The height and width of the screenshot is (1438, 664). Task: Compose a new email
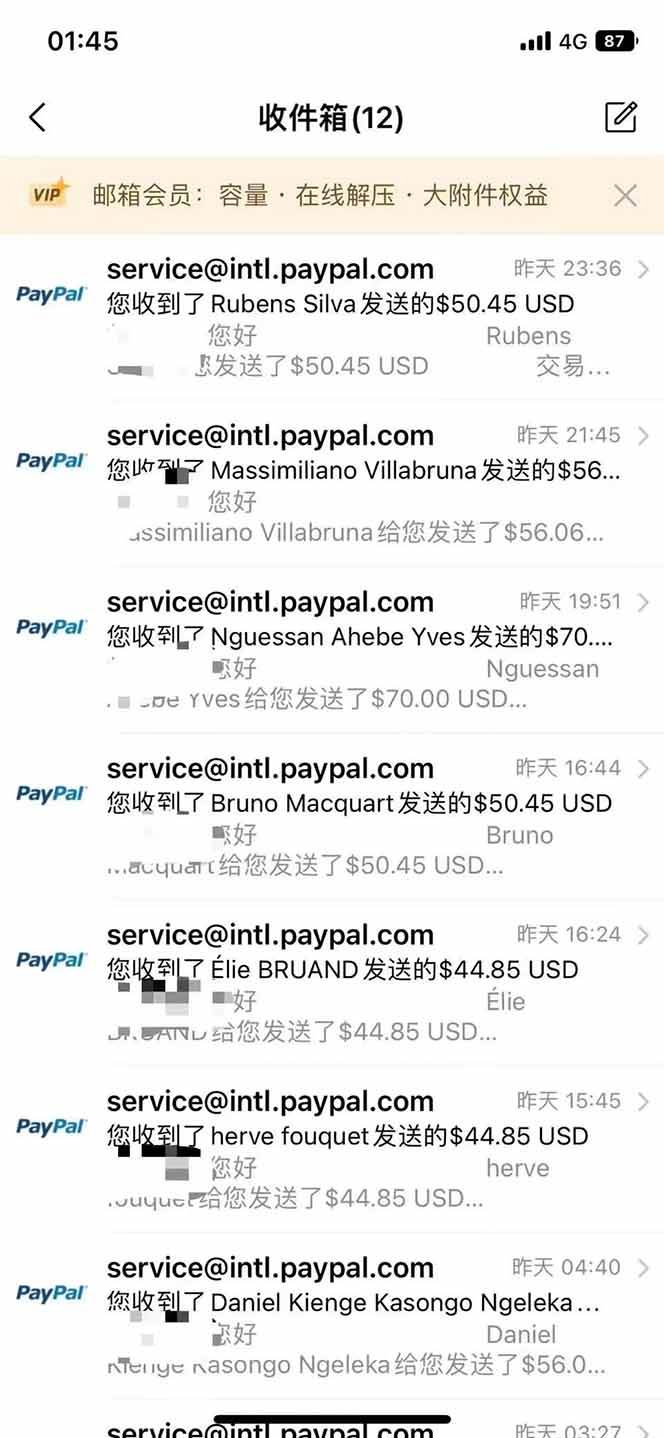[x=620, y=117]
